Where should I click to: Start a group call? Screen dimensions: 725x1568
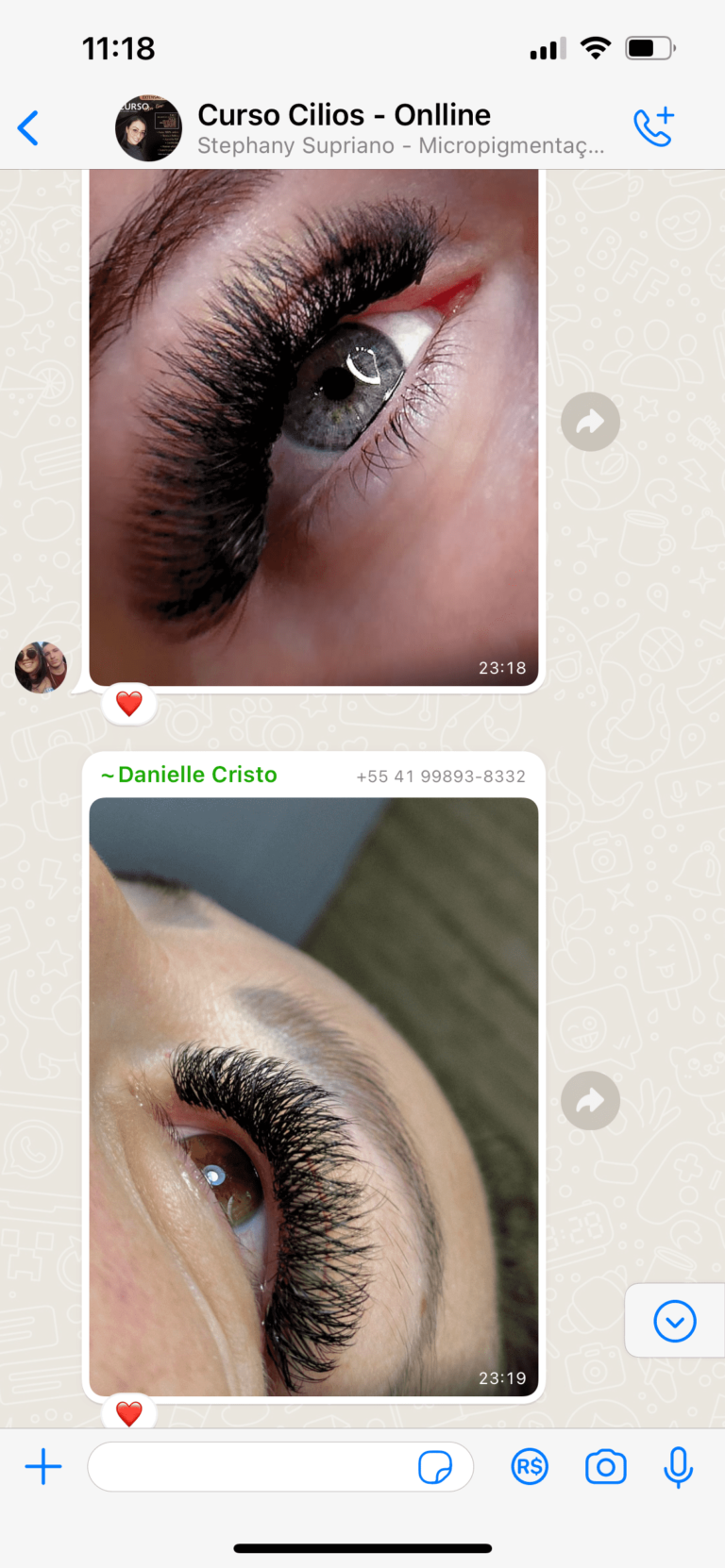click(653, 127)
